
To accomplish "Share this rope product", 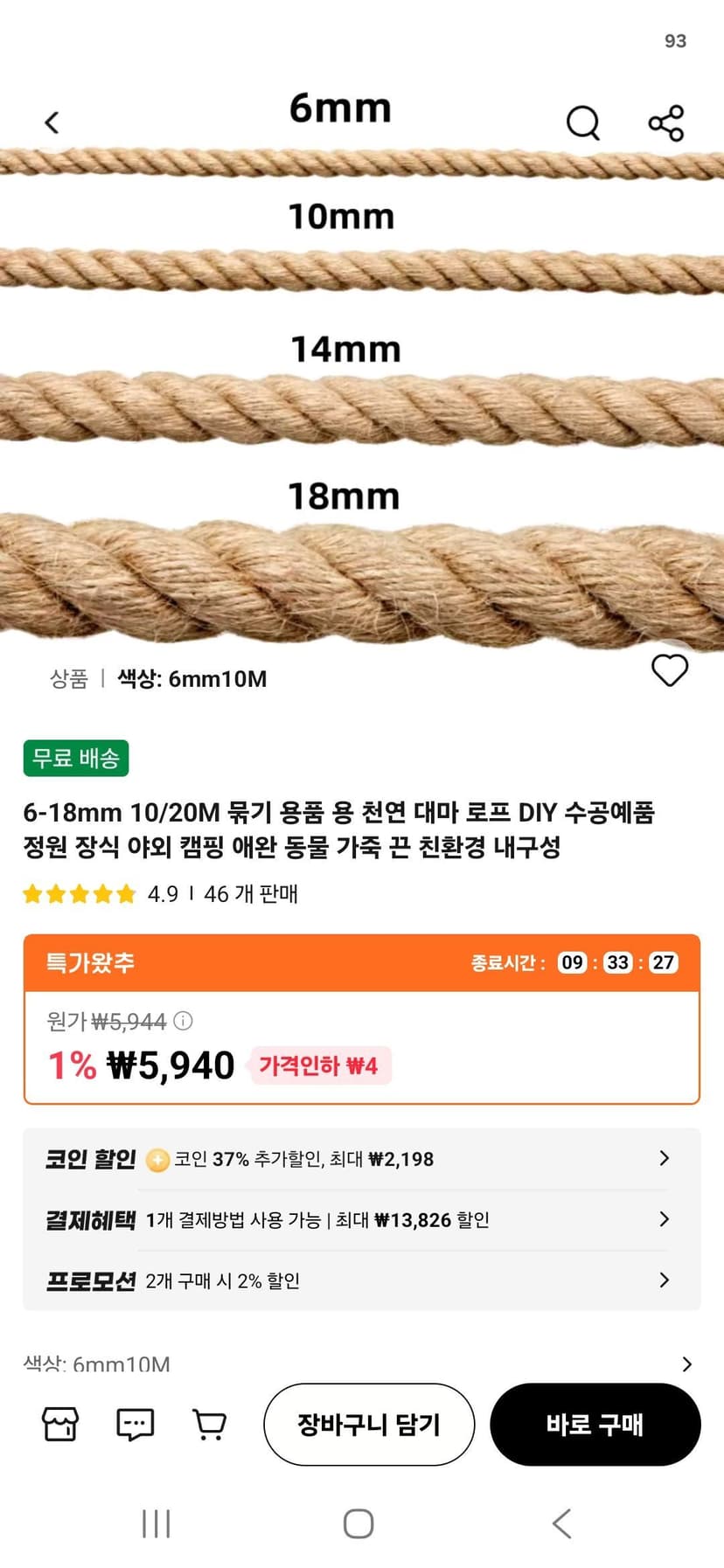I will pos(666,123).
